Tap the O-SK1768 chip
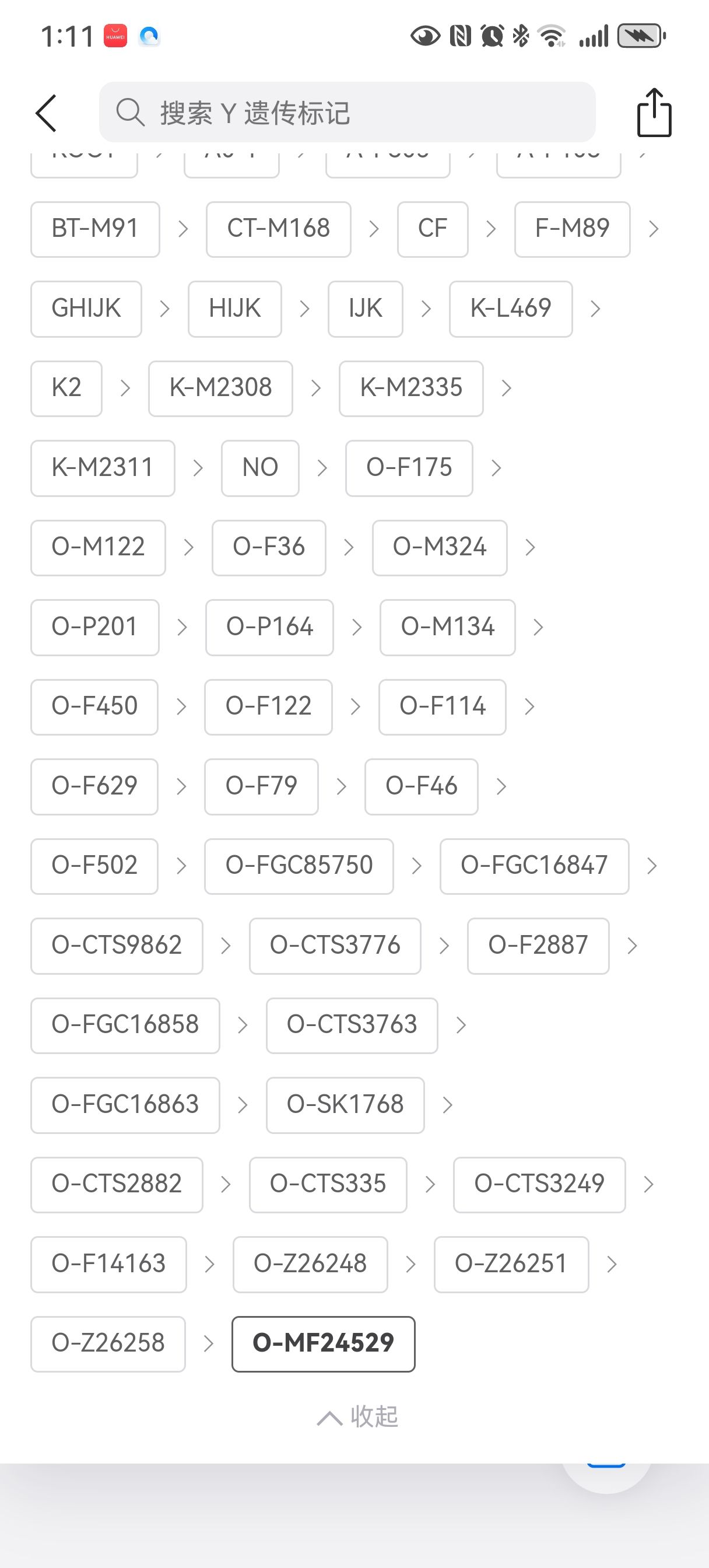 tap(345, 1104)
